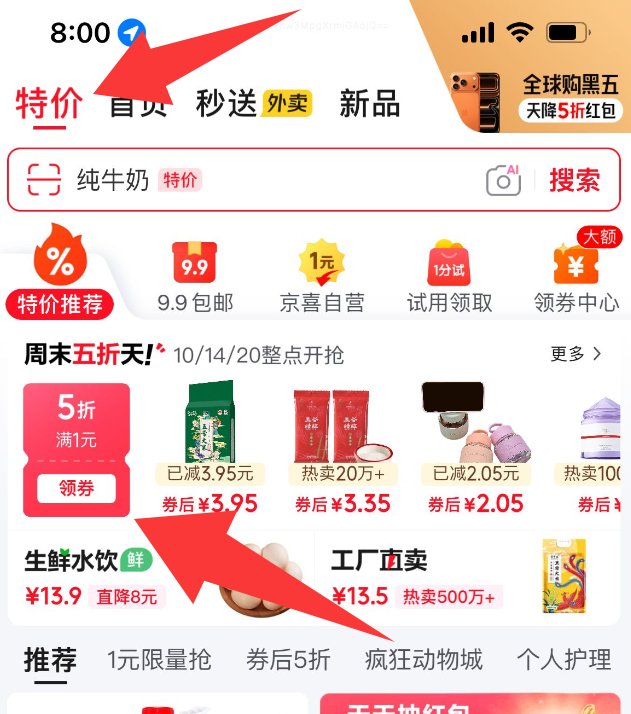Image resolution: width=631 pixels, height=714 pixels.
Task: Open the 新品 tab
Action: [x=369, y=103]
